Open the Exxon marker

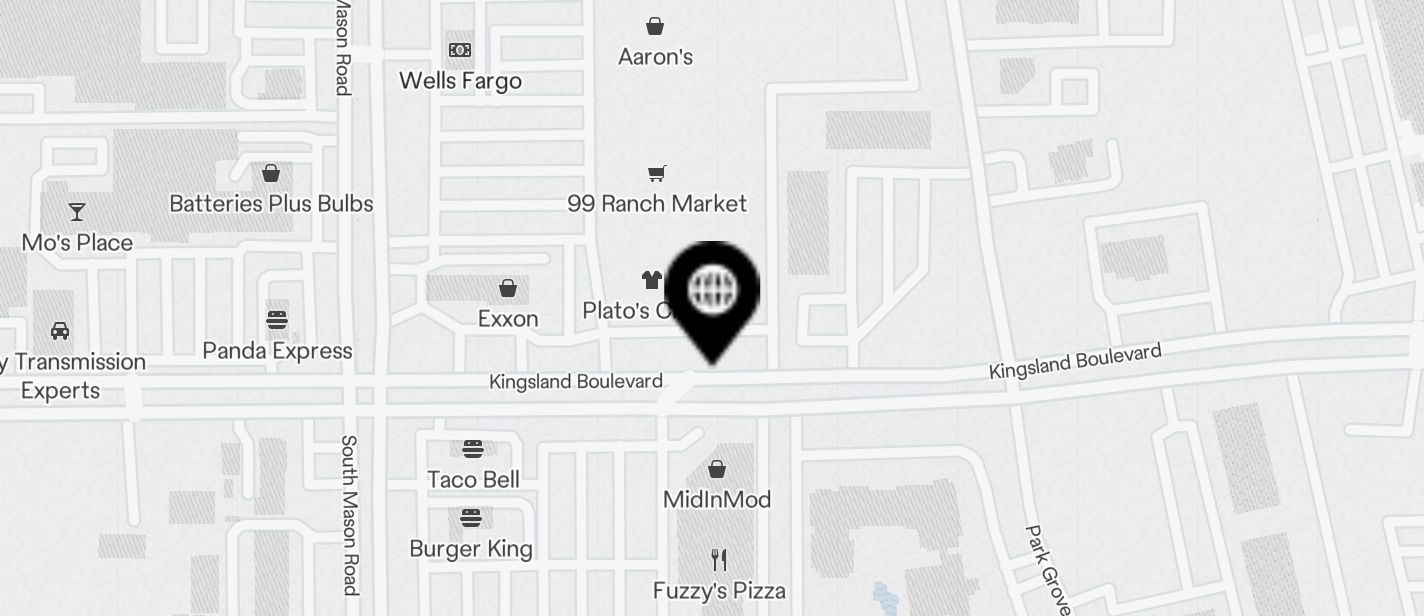(x=508, y=289)
